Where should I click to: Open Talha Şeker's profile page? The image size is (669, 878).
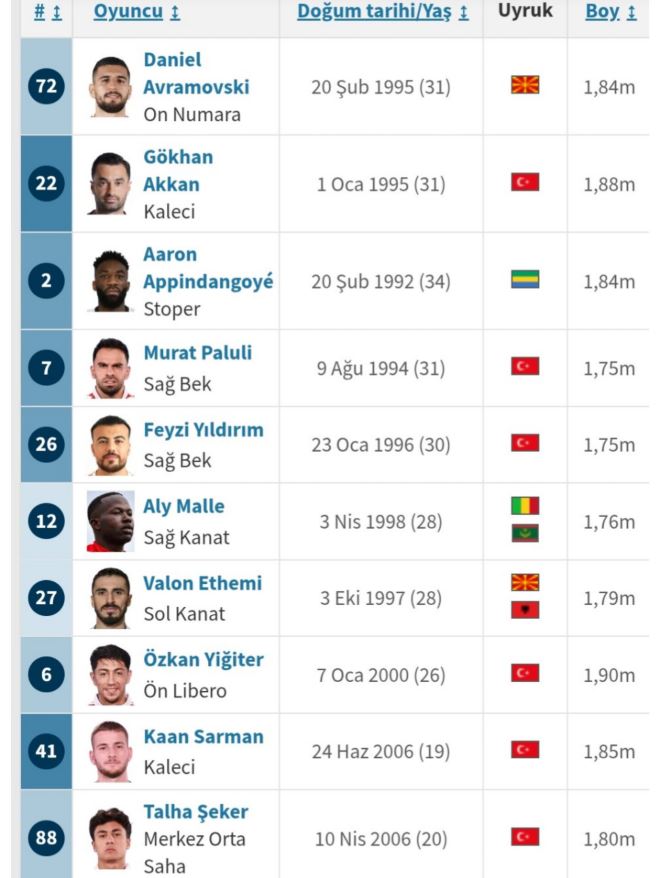[196, 812]
